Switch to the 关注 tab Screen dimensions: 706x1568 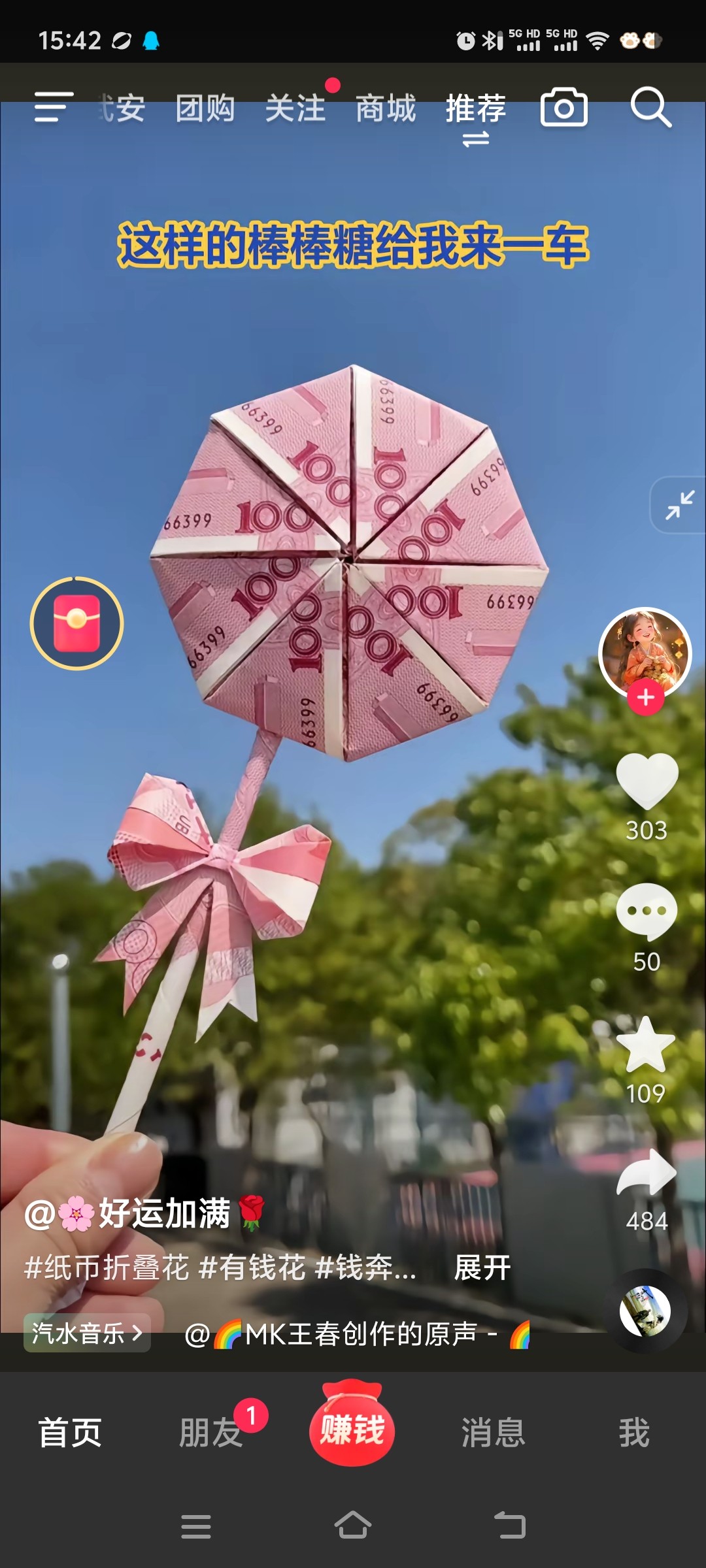[295, 108]
